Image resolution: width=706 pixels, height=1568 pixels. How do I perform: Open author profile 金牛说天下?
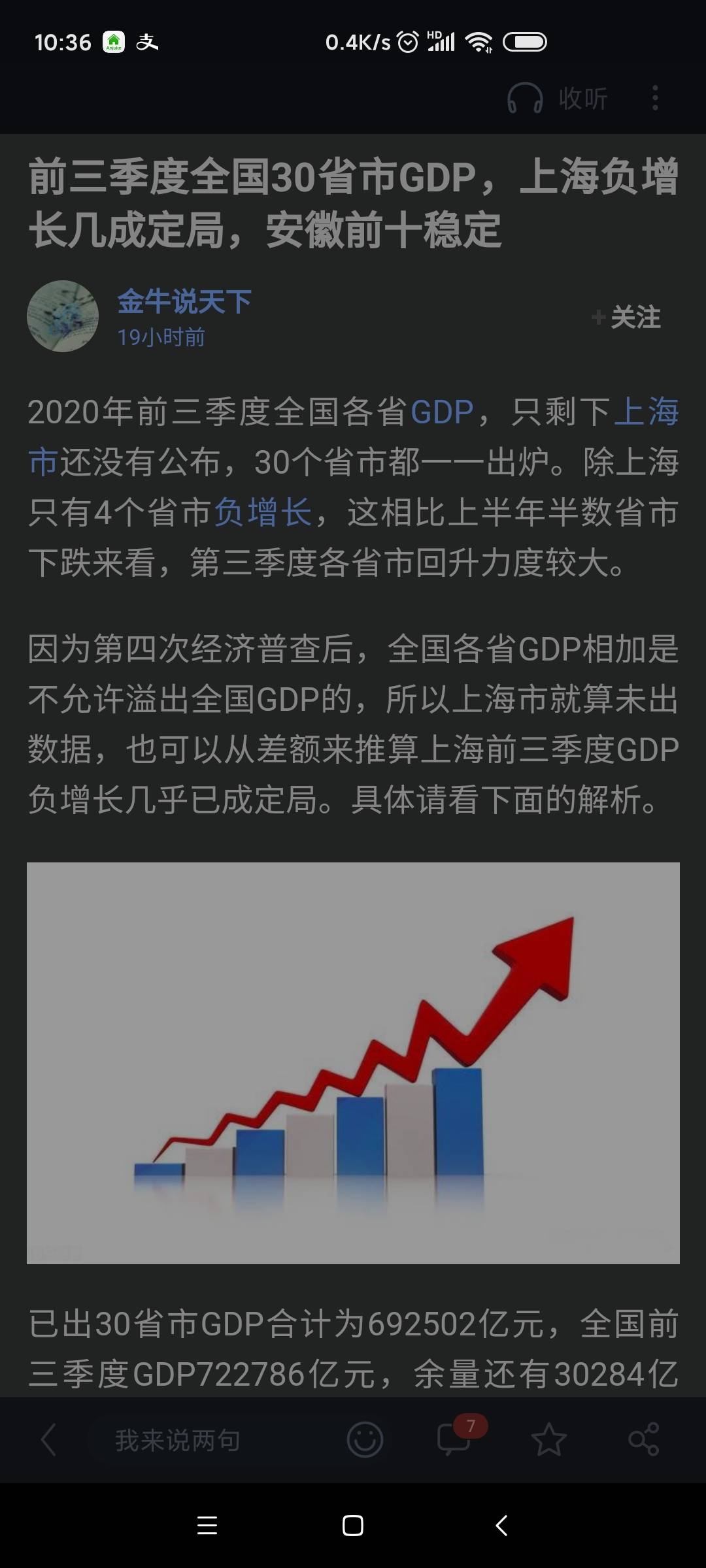tap(184, 302)
